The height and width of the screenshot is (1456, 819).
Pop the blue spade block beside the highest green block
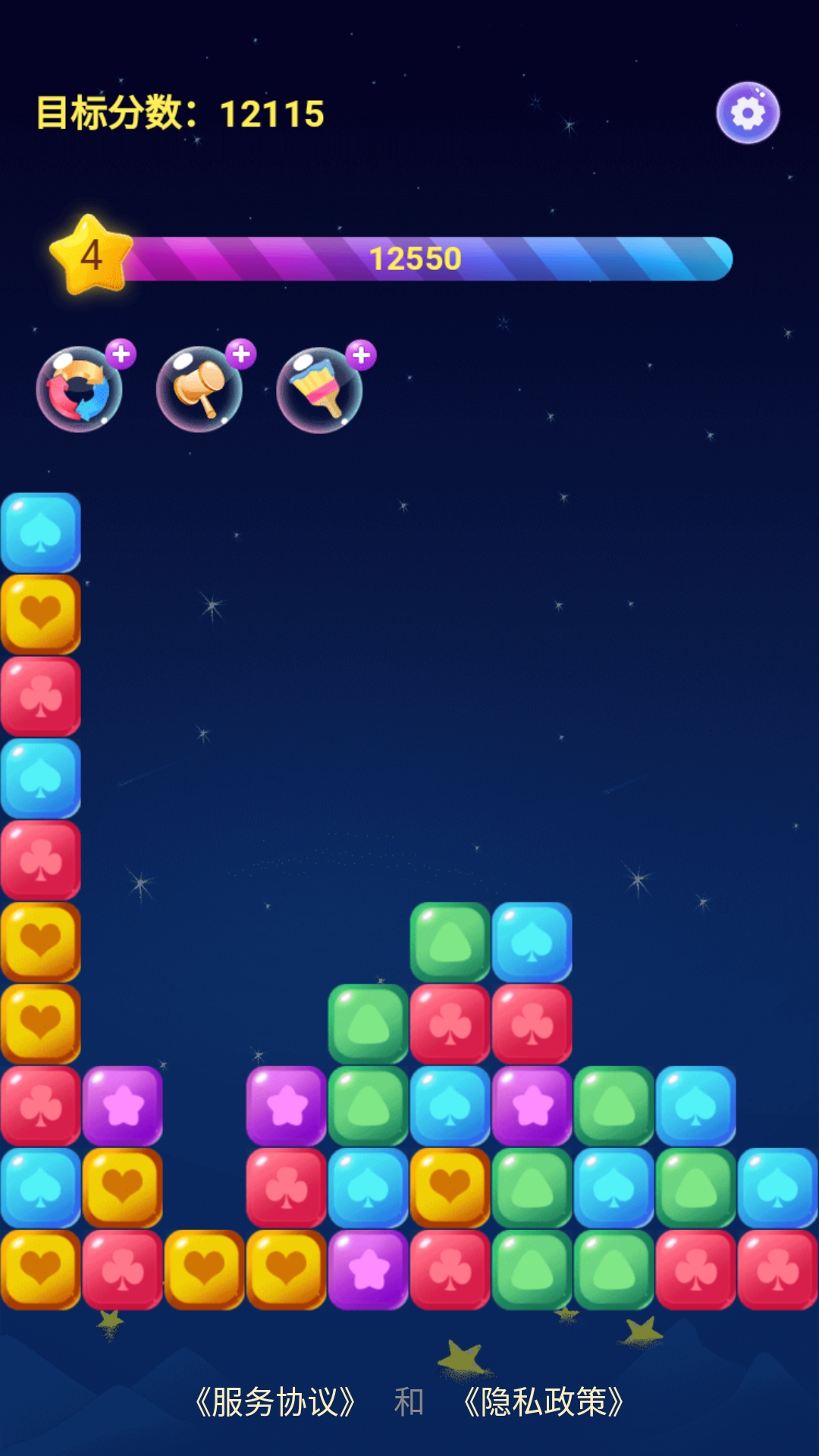click(532, 943)
